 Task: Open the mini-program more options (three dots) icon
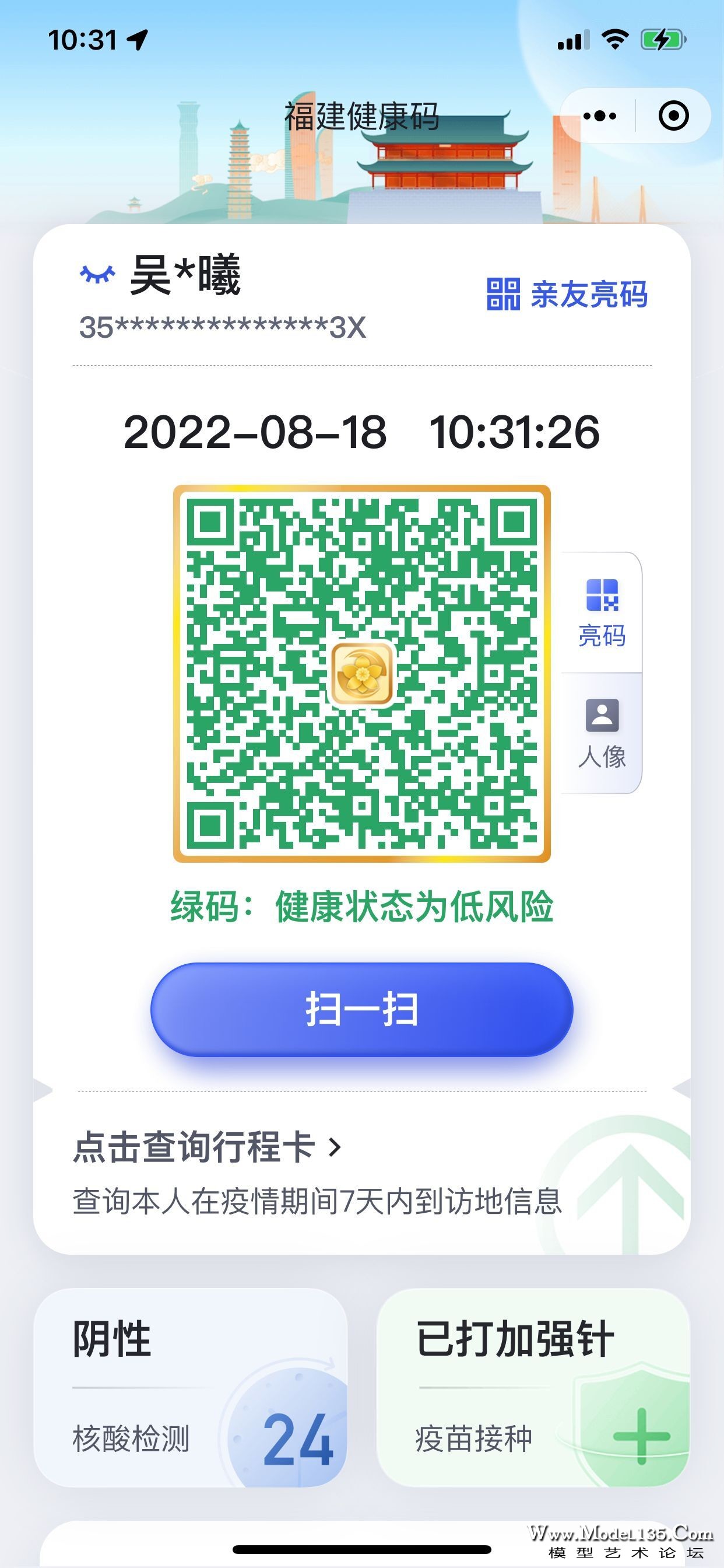tap(599, 116)
